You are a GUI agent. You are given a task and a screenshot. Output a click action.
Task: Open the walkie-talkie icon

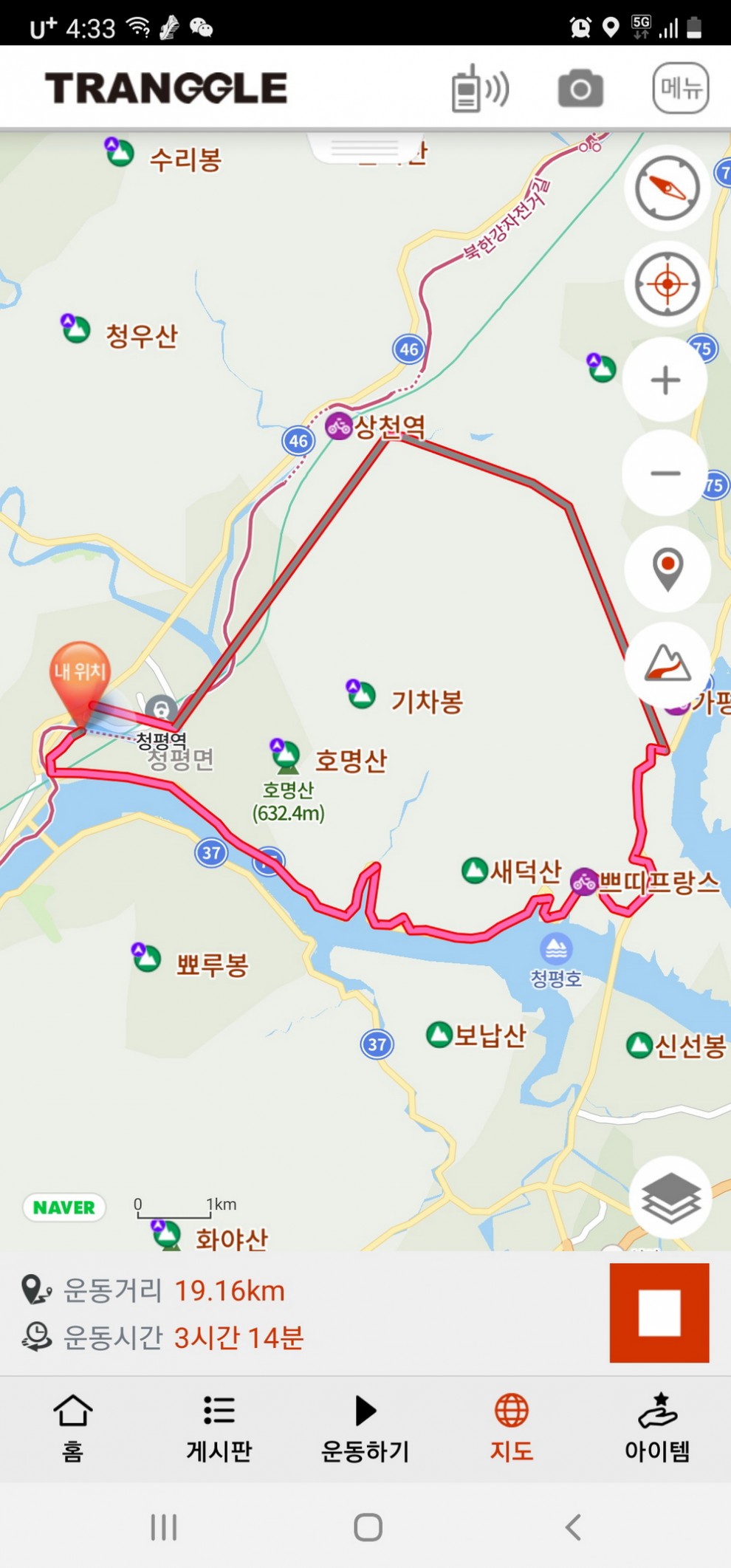coord(479,89)
